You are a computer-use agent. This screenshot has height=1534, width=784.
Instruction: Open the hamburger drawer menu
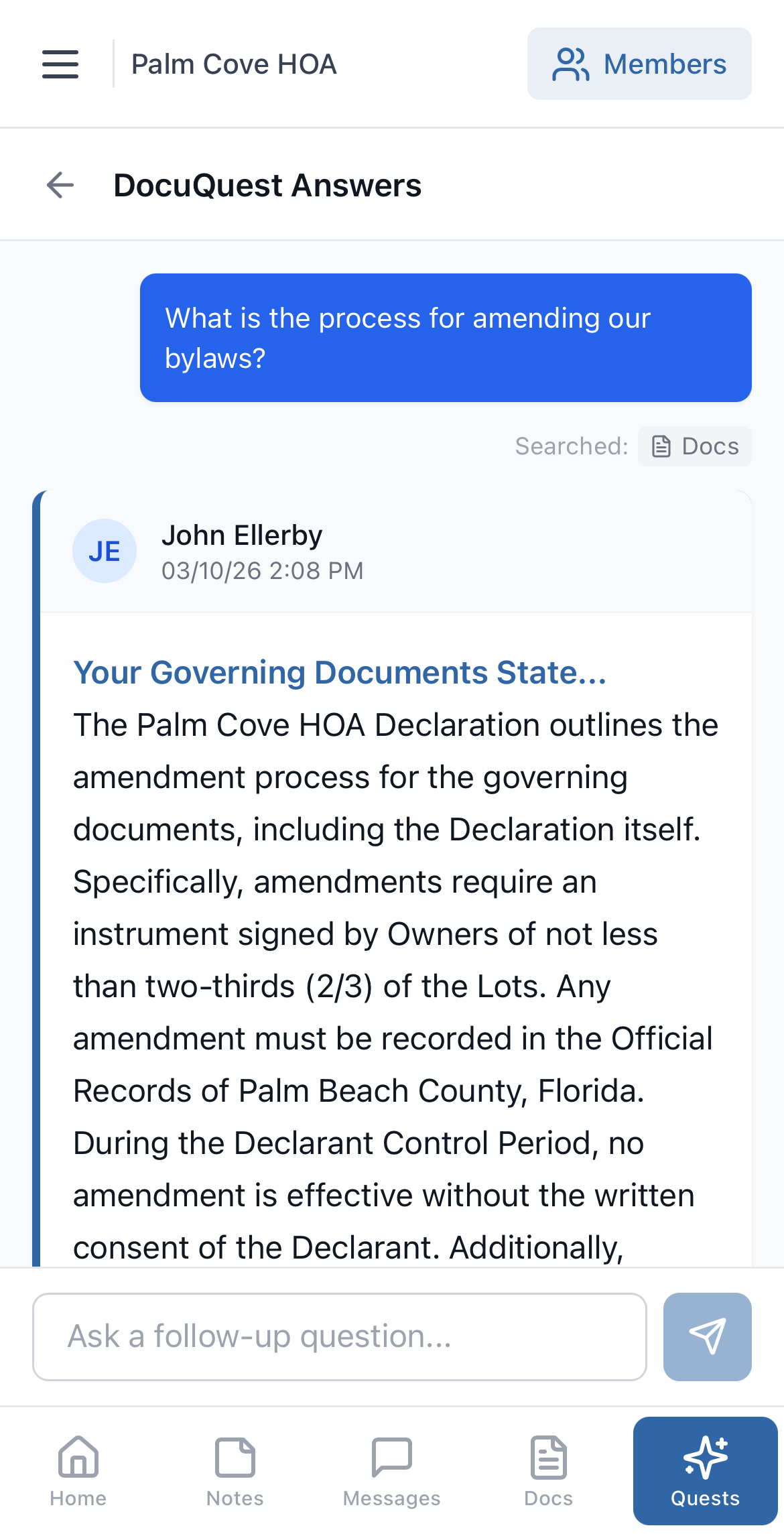60,64
